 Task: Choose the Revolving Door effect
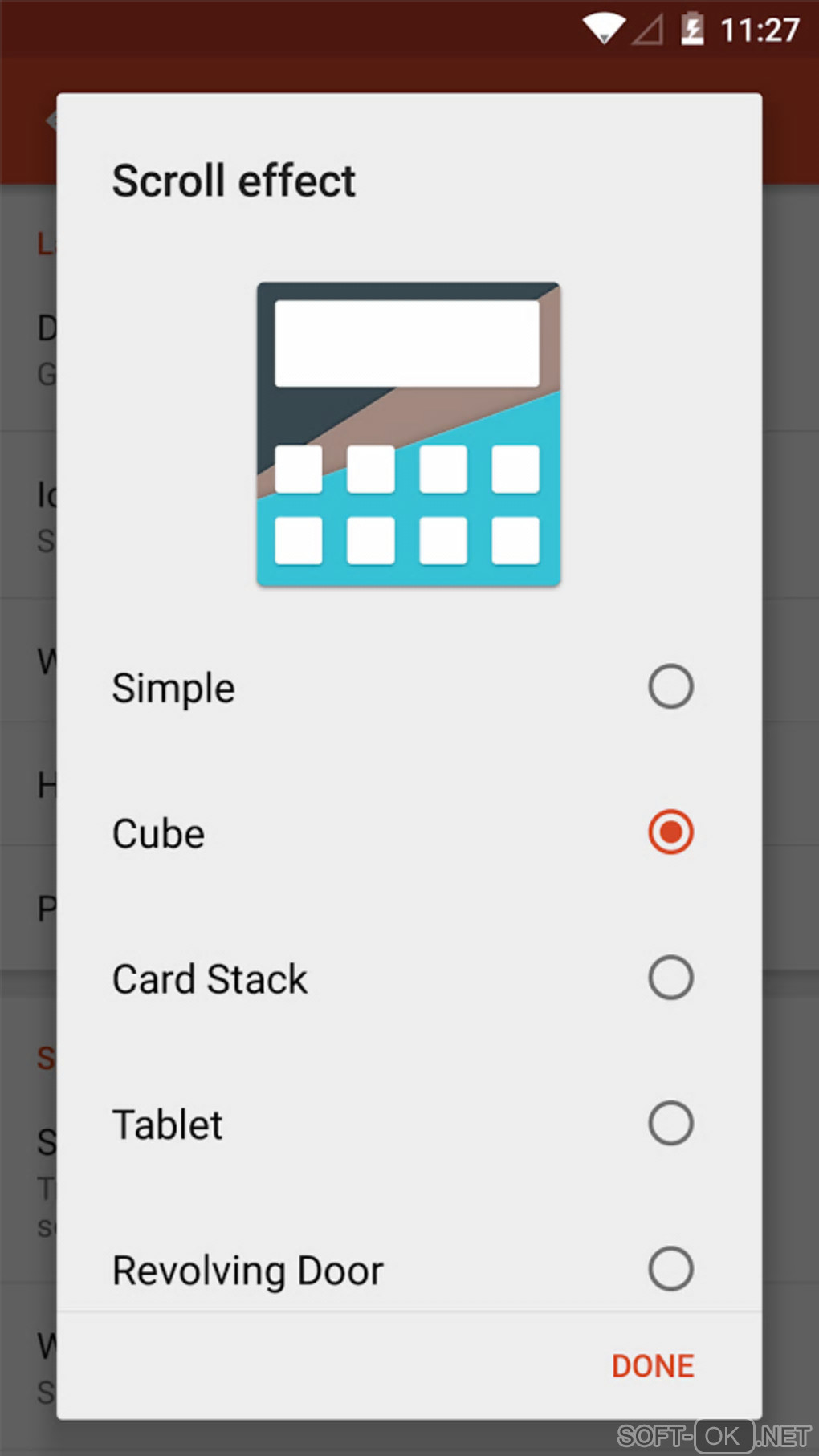pos(670,1268)
